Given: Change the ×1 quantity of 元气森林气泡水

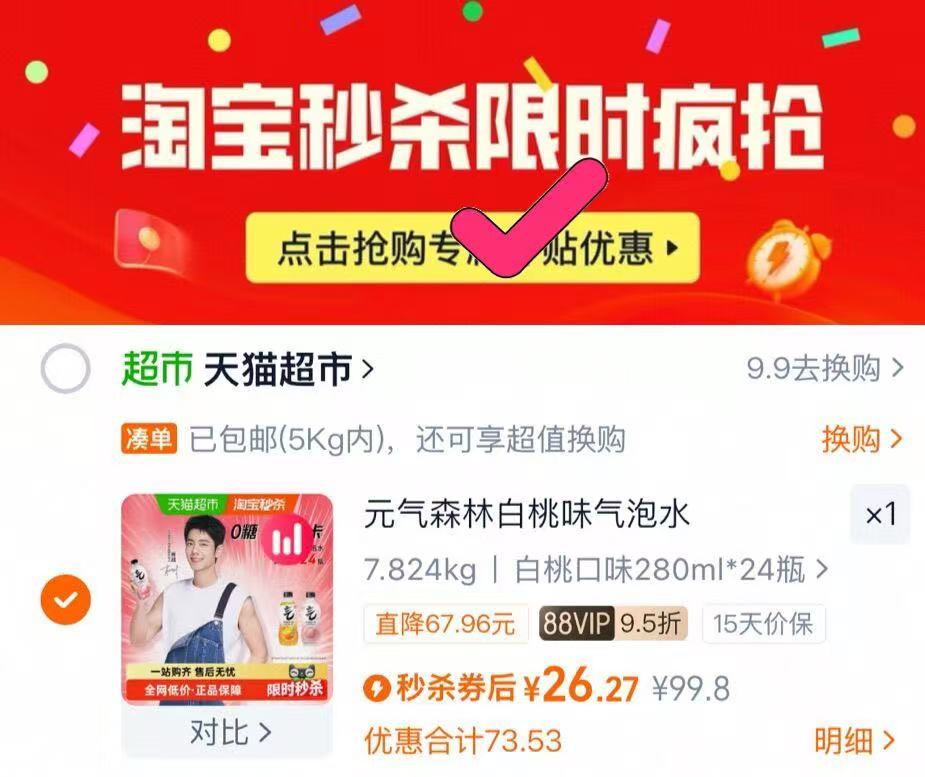Looking at the screenshot, I should (x=880, y=515).
